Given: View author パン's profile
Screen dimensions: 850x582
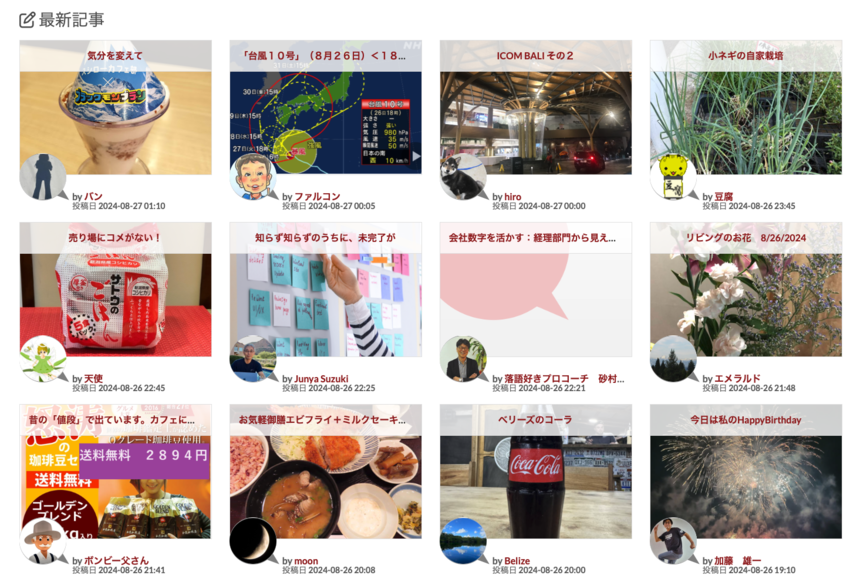Looking at the screenshot, I should click(93, 196).
